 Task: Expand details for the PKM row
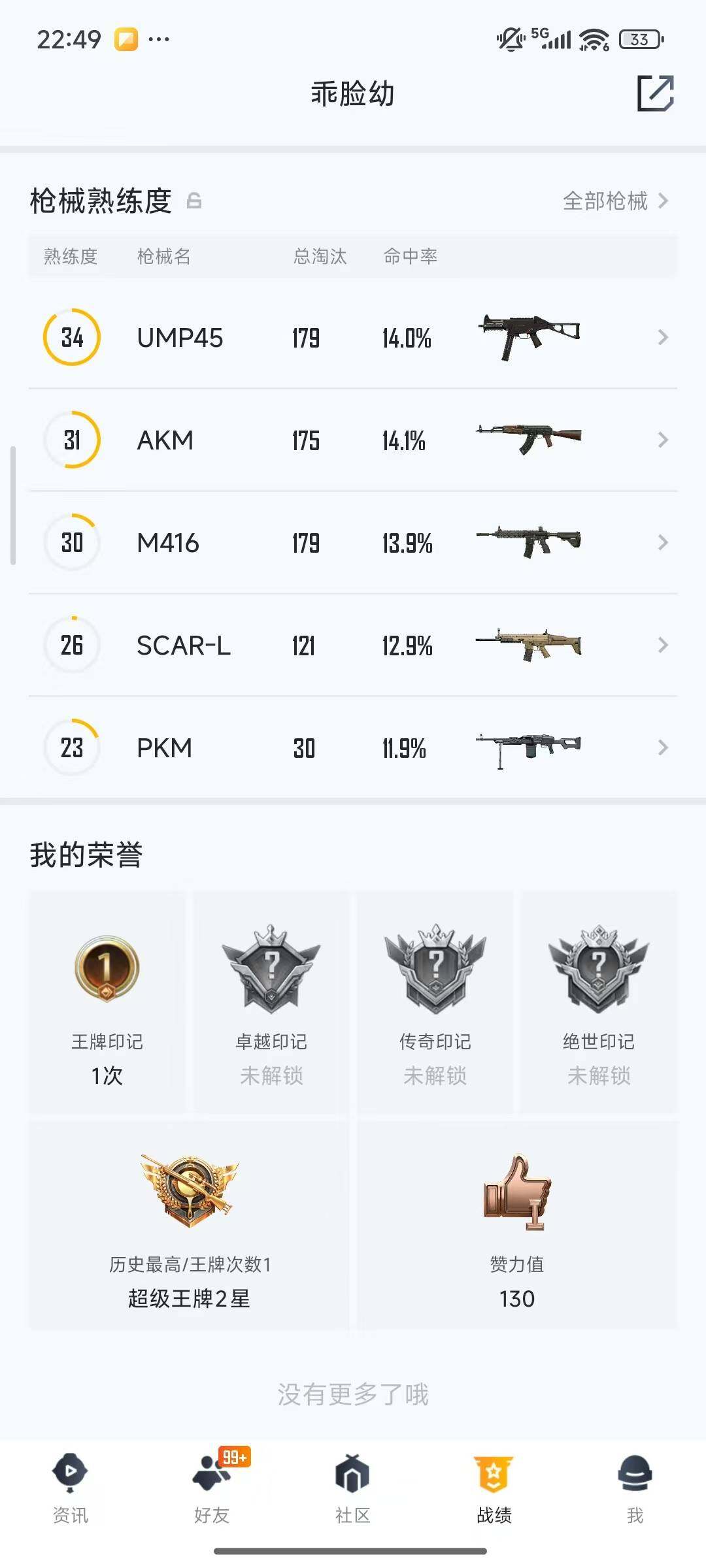(x=663, y=748)
